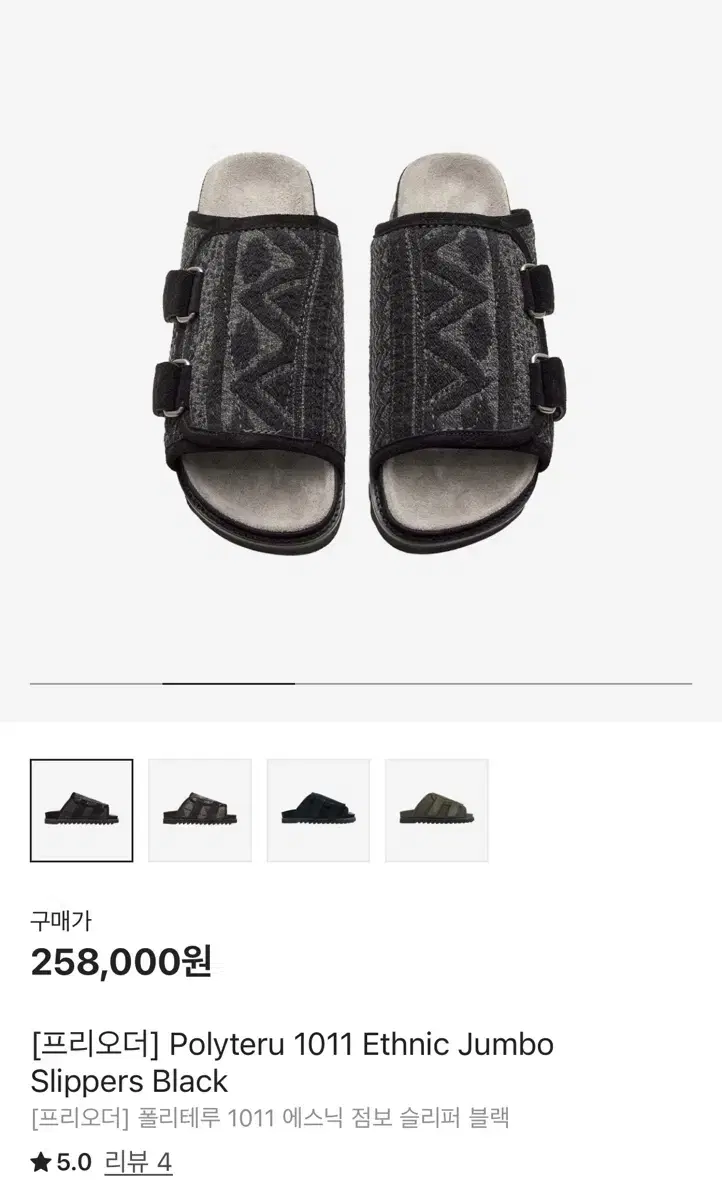Viewport: 722px width, 1200px height.
Task: Click the image carousel progress indicator
Action: [x=360, y=684]
